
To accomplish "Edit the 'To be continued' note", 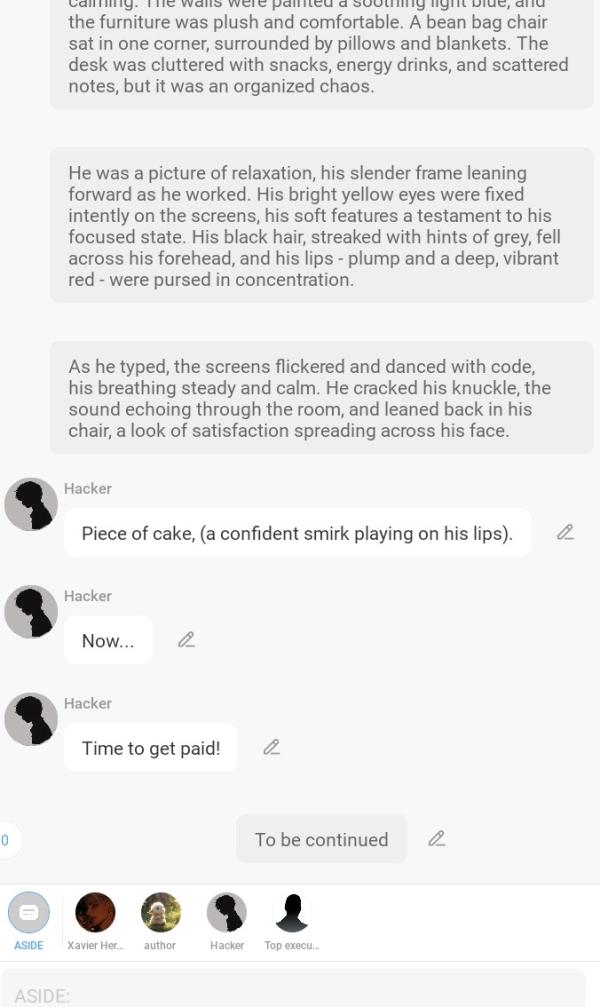I will coord(436,839).
